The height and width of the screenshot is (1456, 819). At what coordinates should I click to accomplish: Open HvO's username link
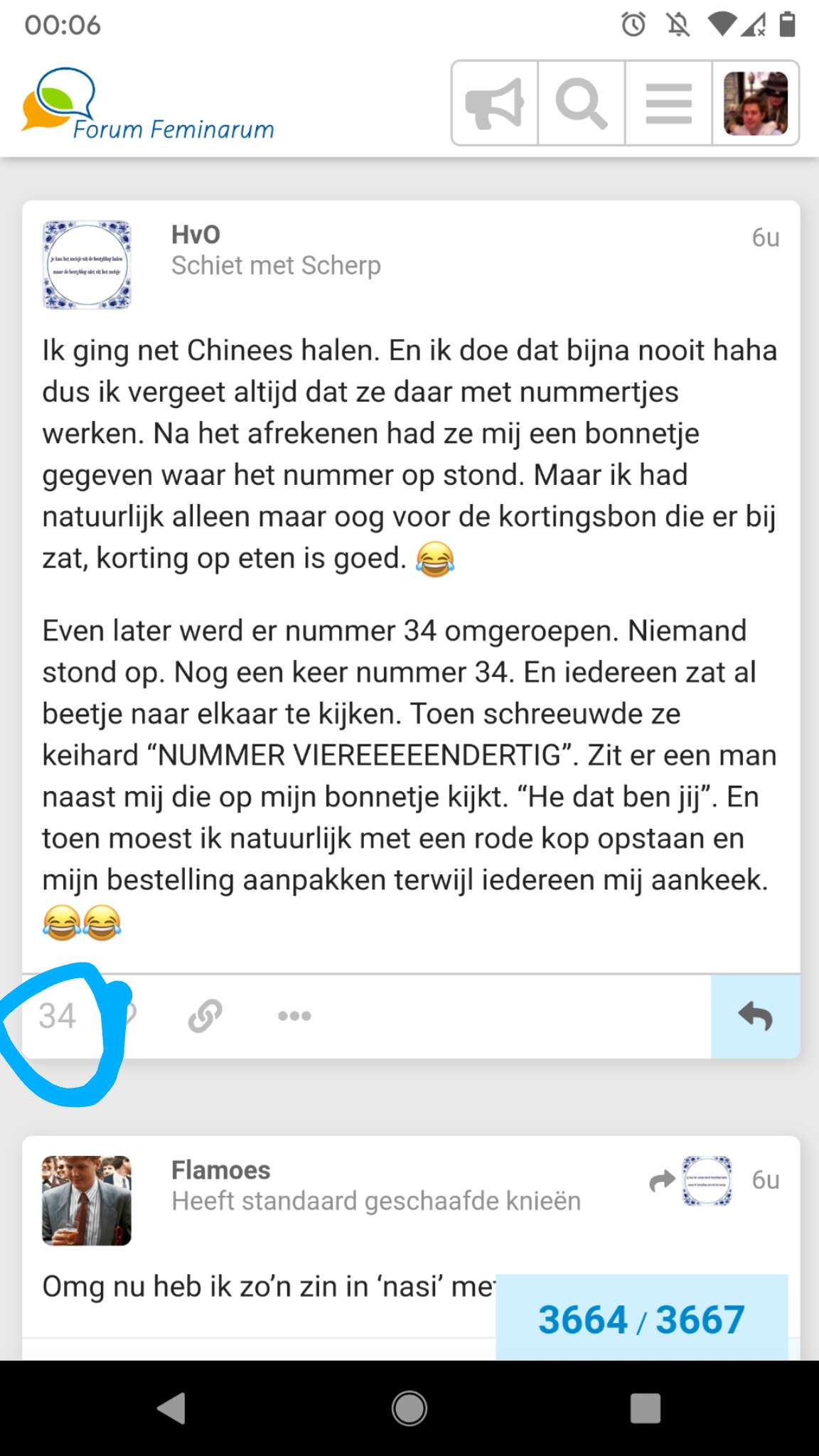(196, 235)
